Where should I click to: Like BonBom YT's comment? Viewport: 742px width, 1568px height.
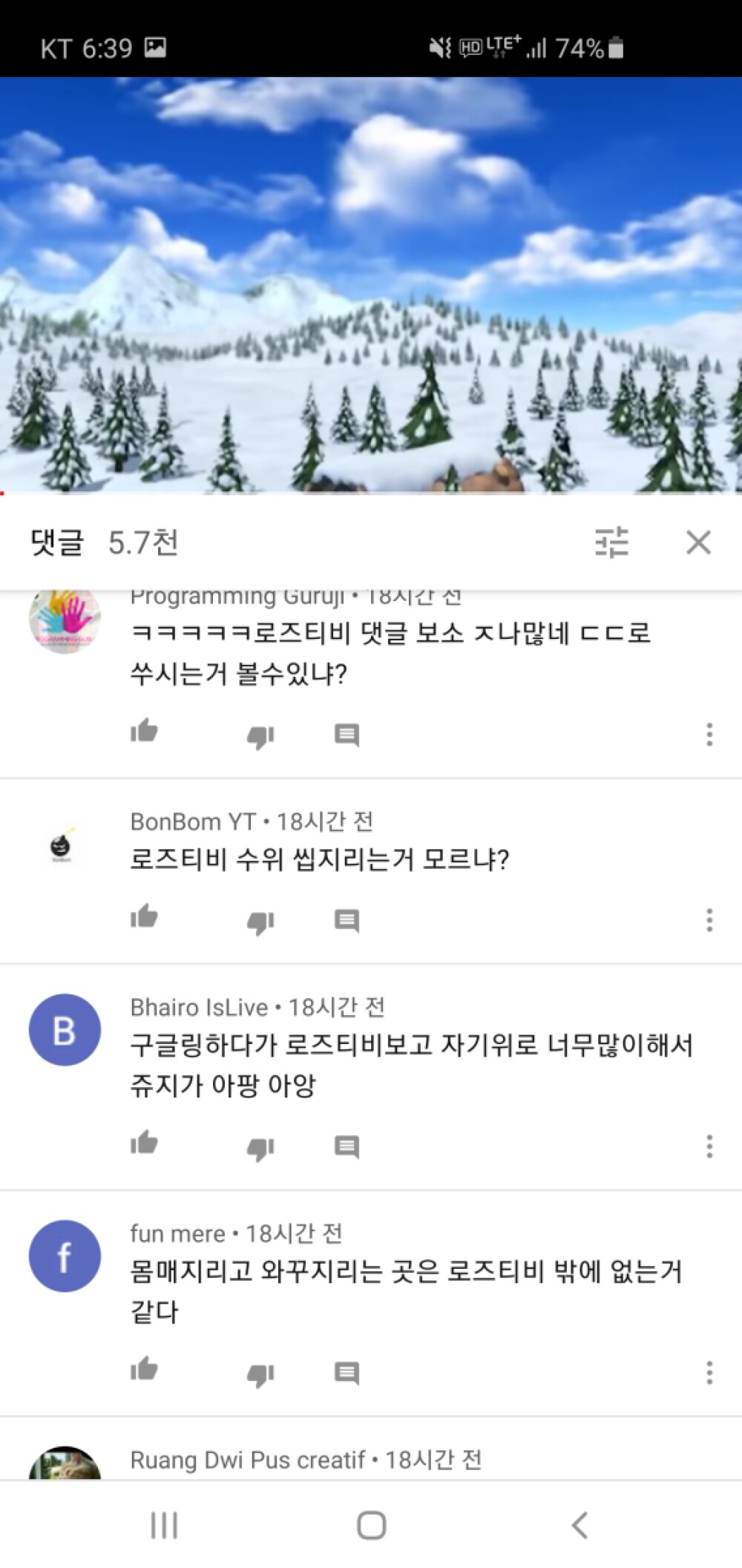point(146,920)
